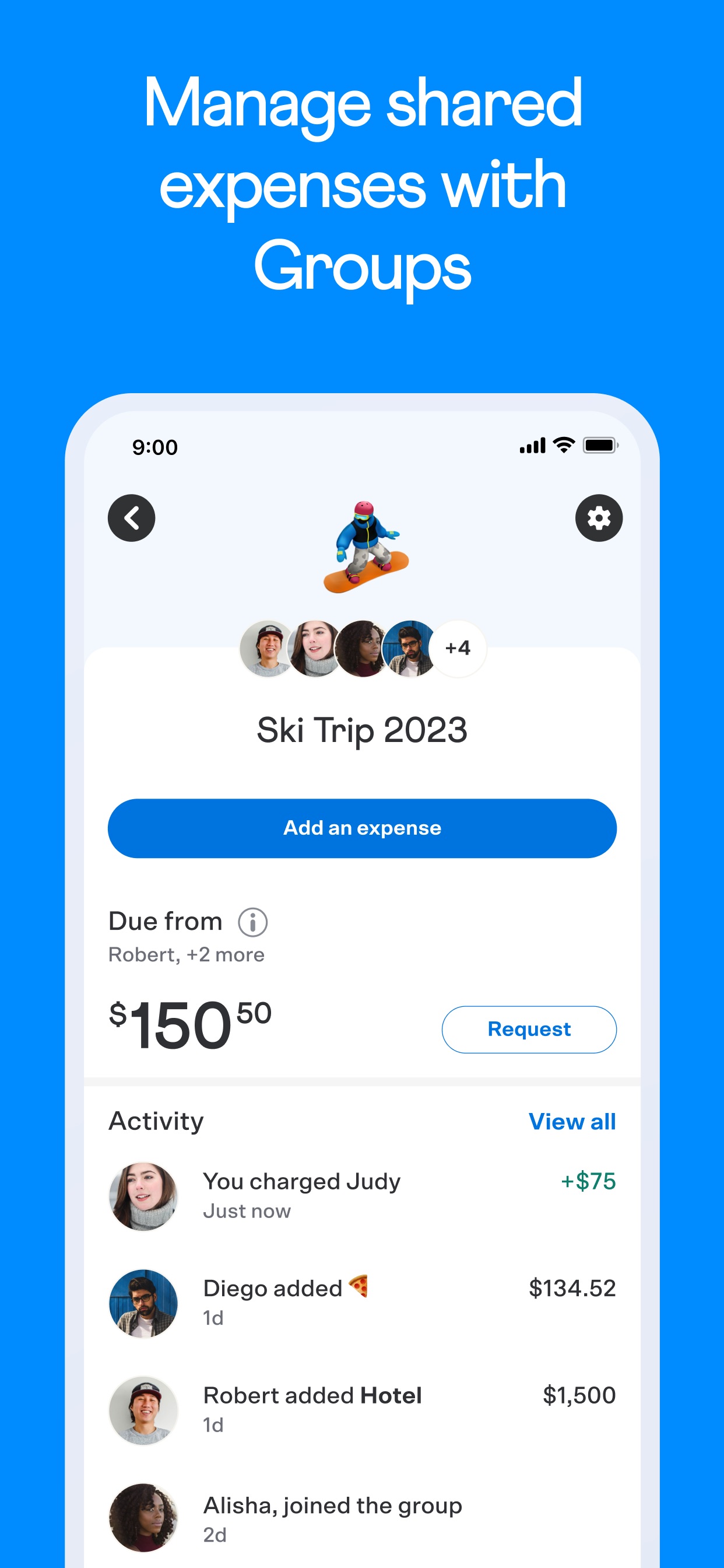Click the pizza emoji in Diego's expense
The height and width of the screenshot is (1568, 724).
(x=360, y=1287)
